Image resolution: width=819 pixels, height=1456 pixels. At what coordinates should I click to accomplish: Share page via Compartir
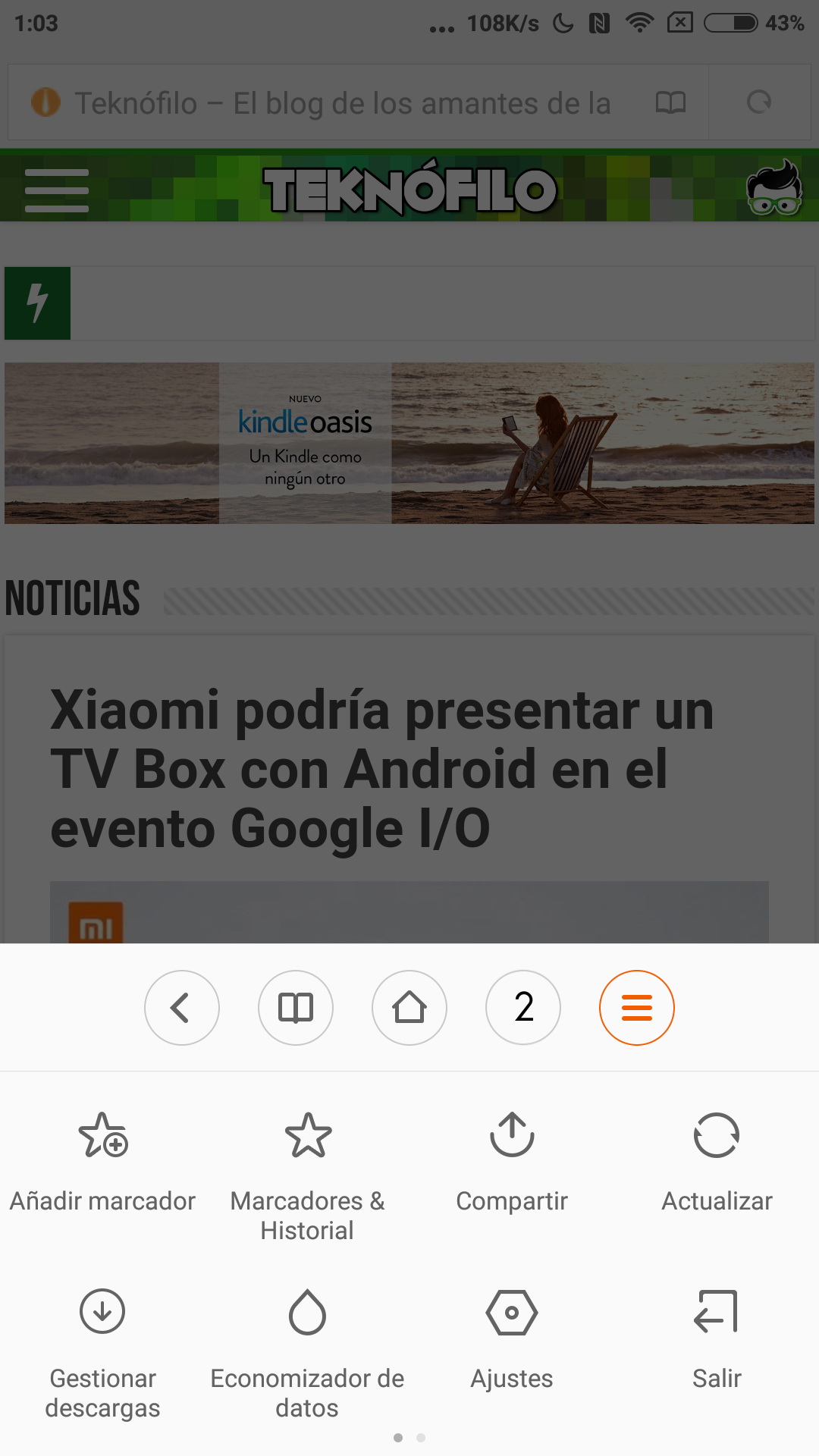click(x=512, y=1160)
